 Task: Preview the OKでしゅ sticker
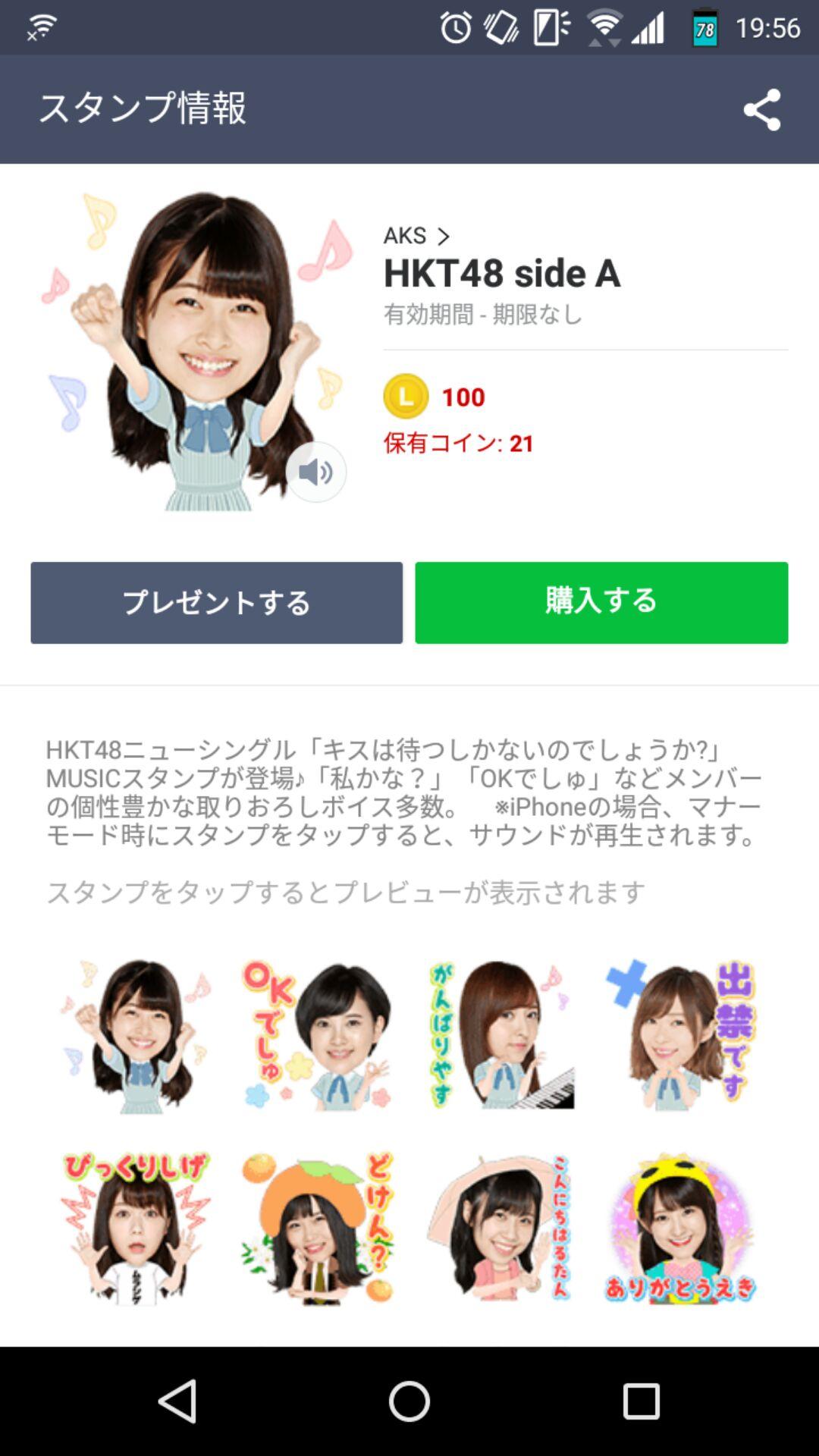(x=318, y=1035)
